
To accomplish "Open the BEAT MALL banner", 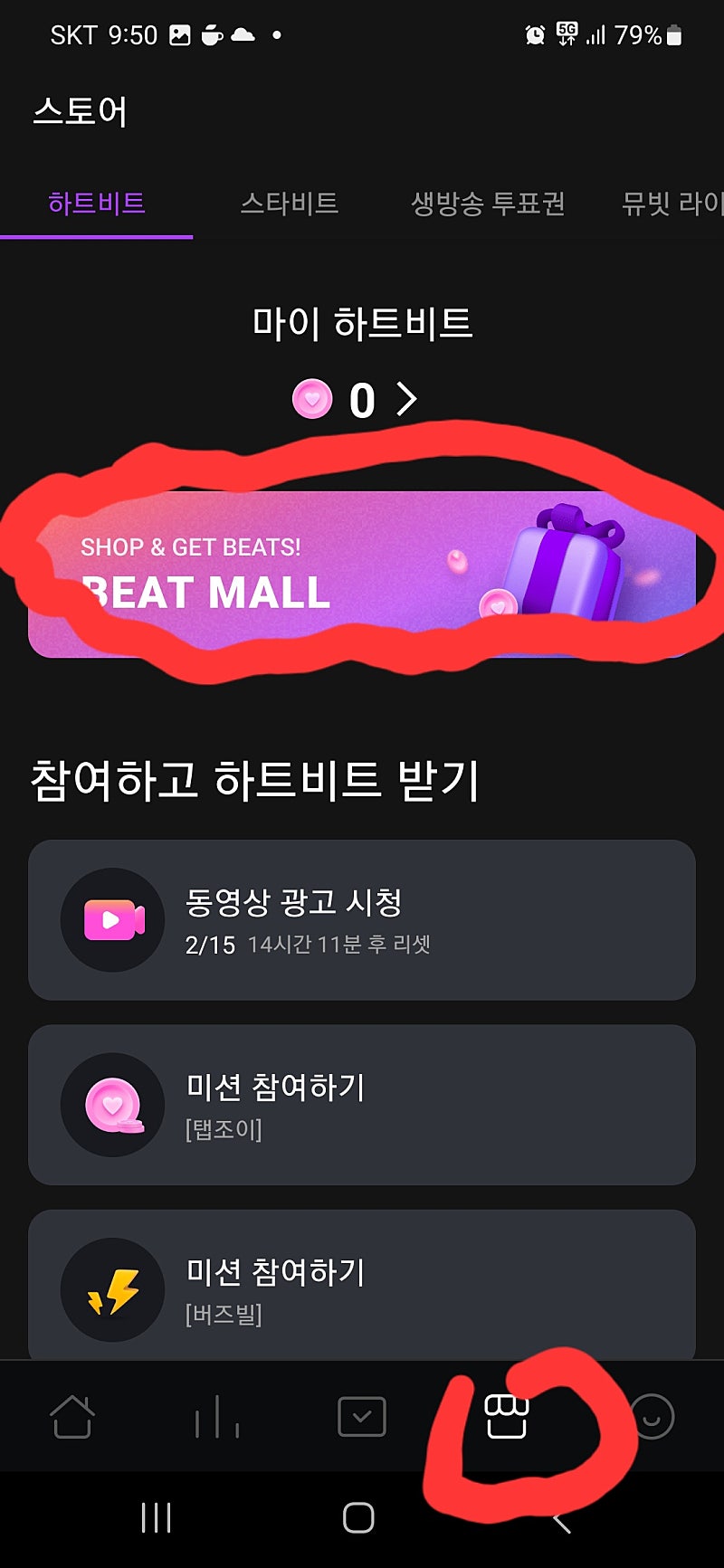I will [362, 575].
